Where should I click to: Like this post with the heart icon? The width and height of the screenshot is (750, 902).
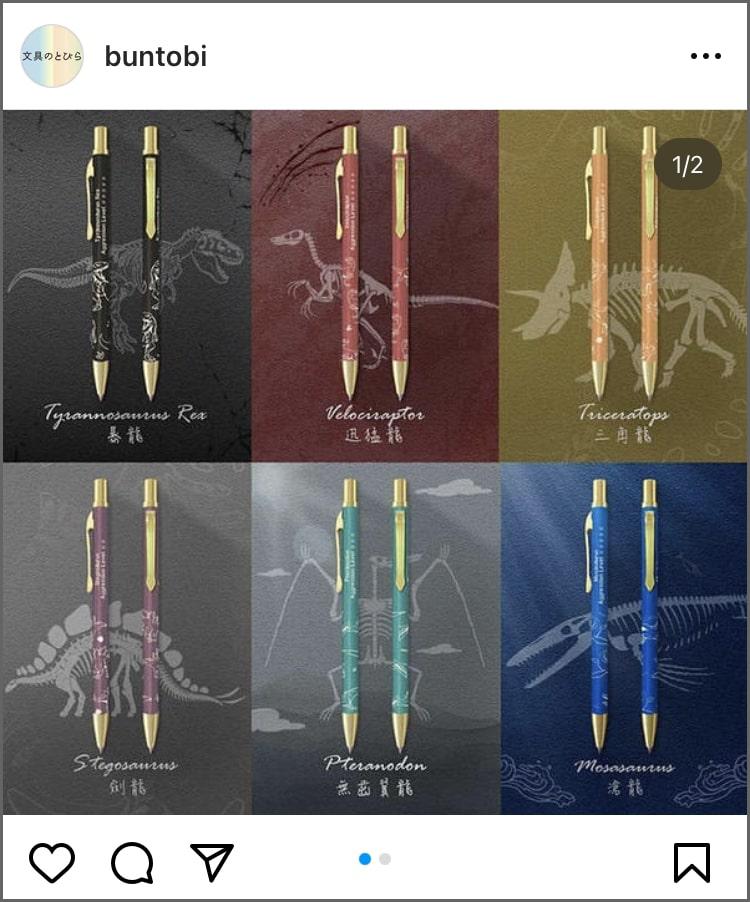pyautogui.click(x=52, y=862)
